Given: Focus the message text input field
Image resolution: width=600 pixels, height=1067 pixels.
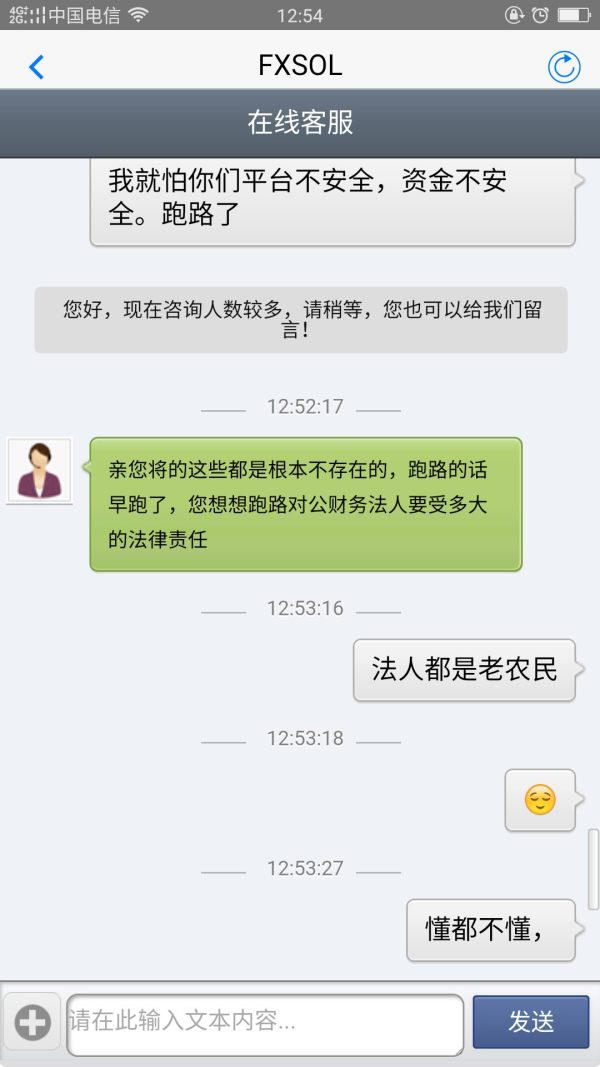Looking at the screenshot, I should [265, 1023].
